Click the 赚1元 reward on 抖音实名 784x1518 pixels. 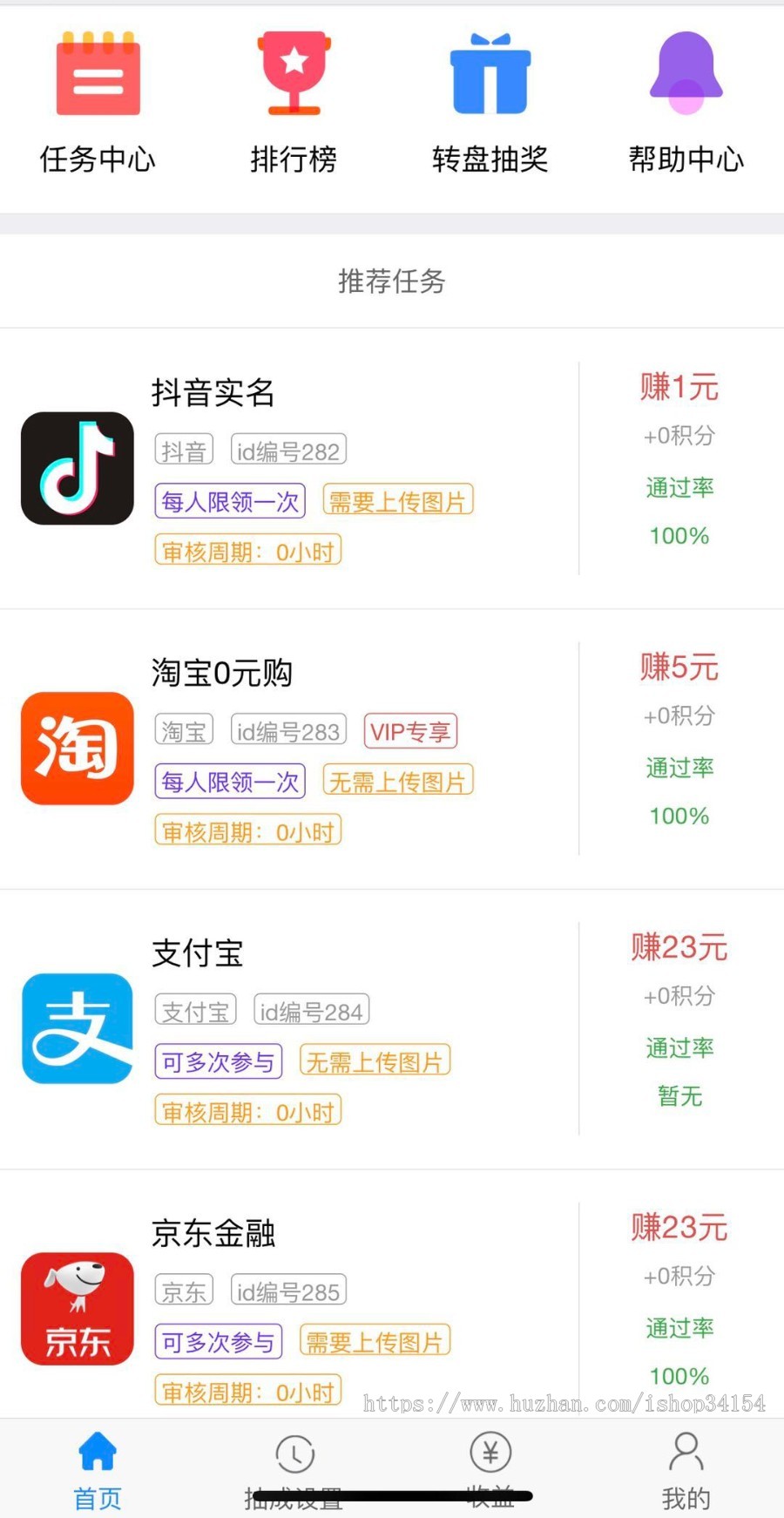click(x=679, y=388)
